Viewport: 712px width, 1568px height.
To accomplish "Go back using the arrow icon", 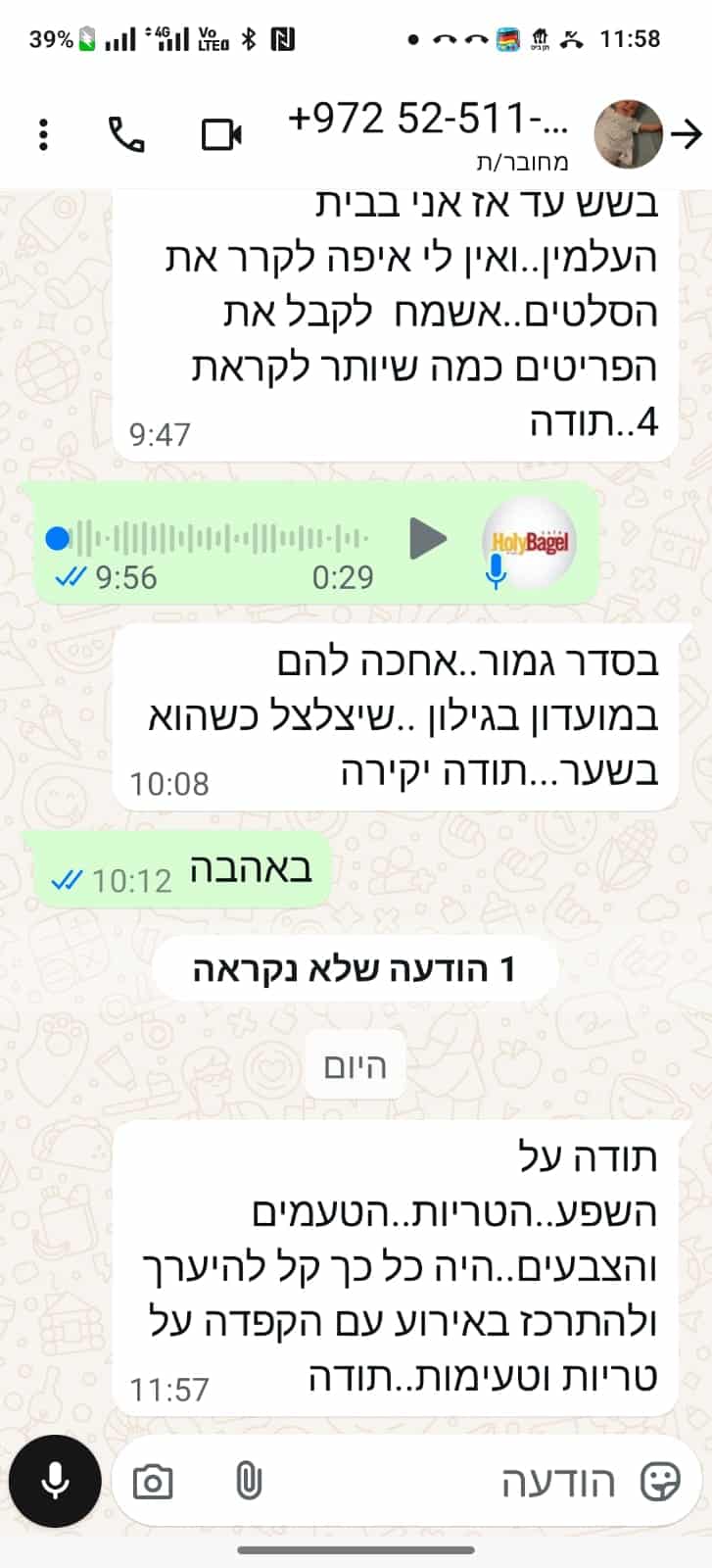I will click(x=688, y=133).
